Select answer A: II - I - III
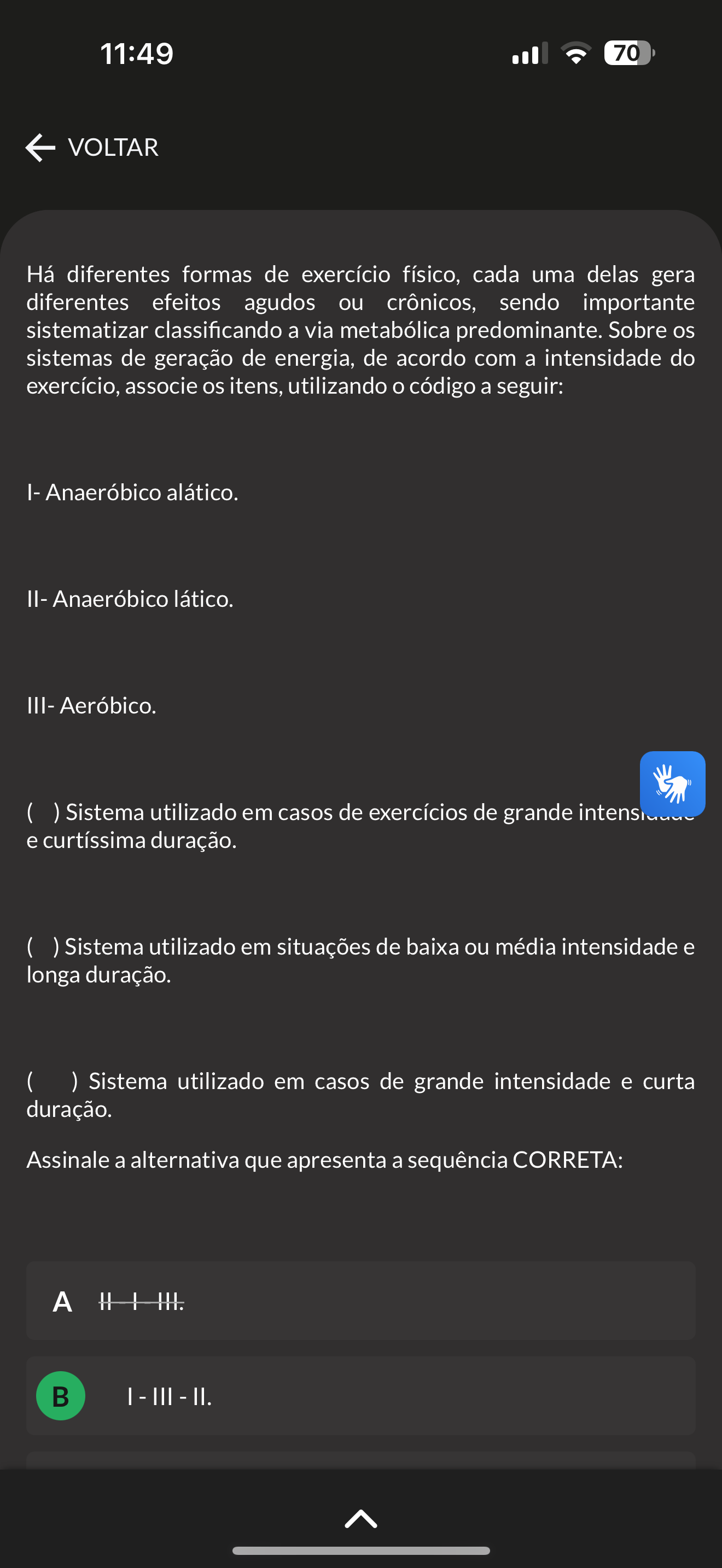722x1568 pixels. 360,1301
